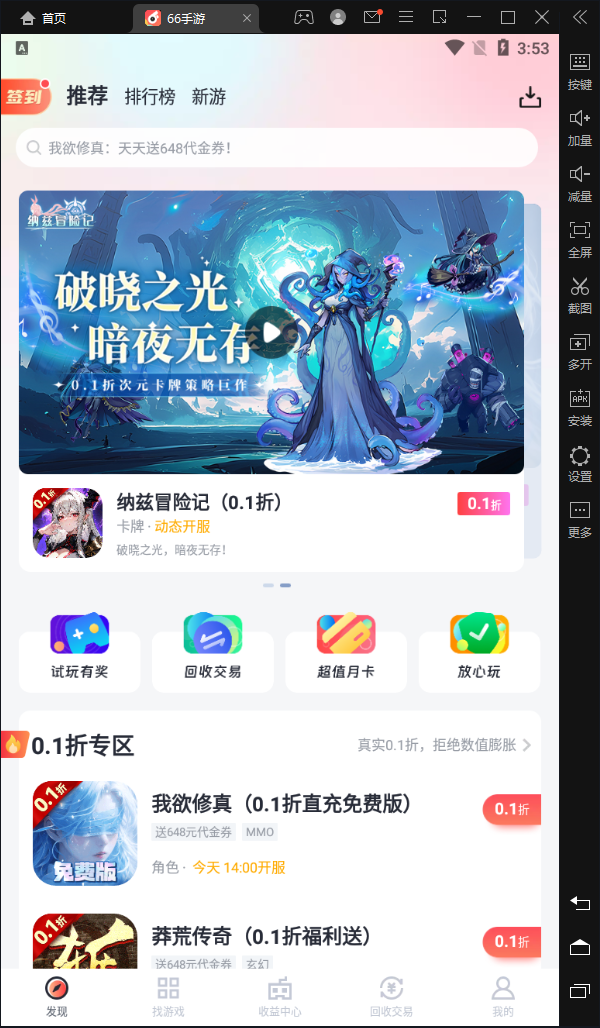
Task: Tap the 我欲修真 search box
Action: pos(277,148)
